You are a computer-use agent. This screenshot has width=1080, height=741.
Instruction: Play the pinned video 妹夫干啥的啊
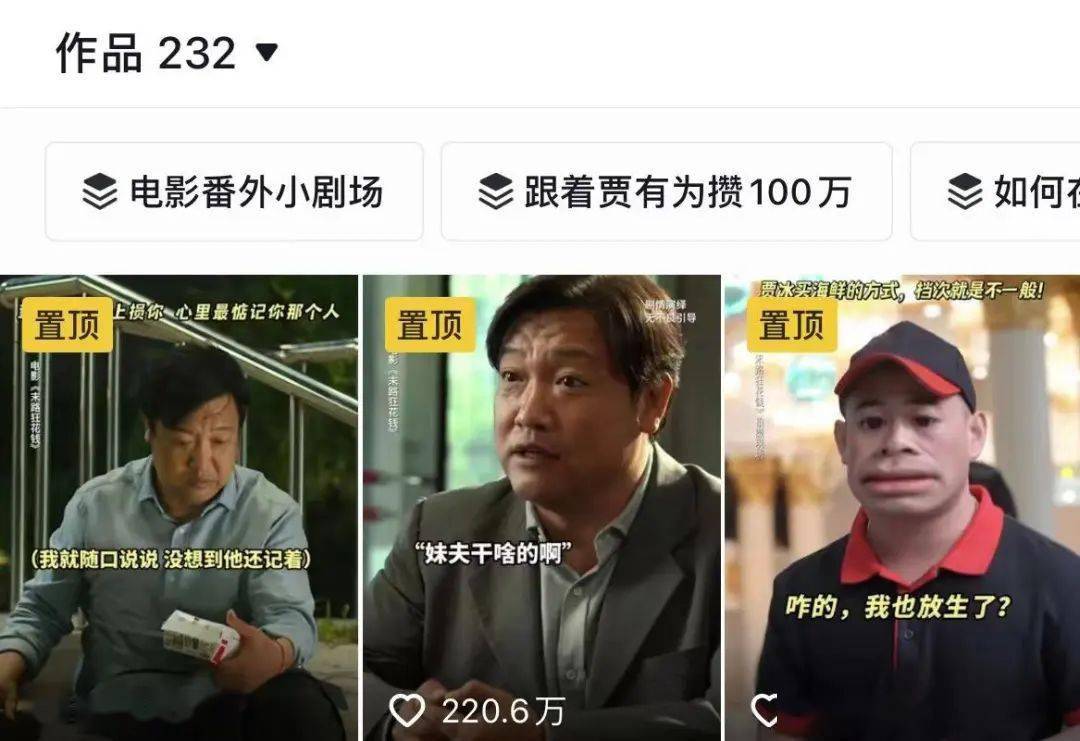click(x=541, y=510)
